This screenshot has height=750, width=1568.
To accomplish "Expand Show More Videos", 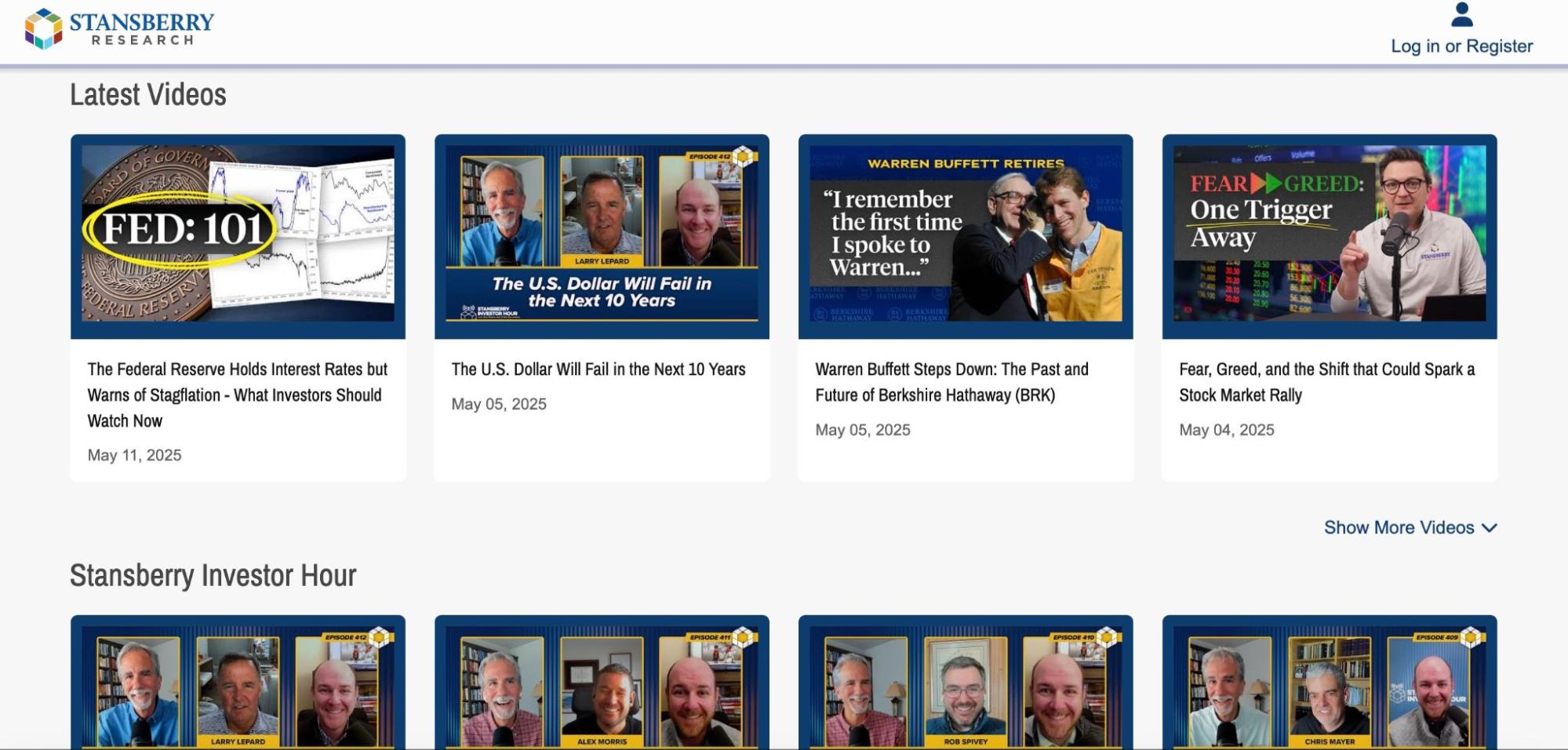I will 1410,527.
